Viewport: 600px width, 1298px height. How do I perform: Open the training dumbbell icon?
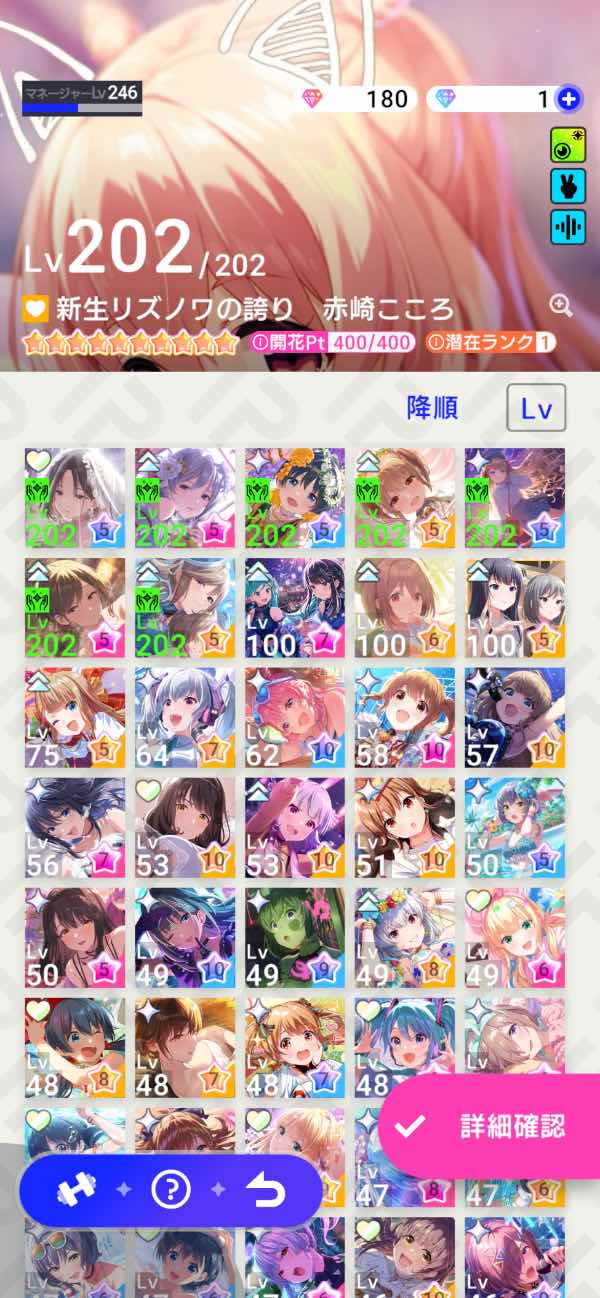pos(75,1190)
